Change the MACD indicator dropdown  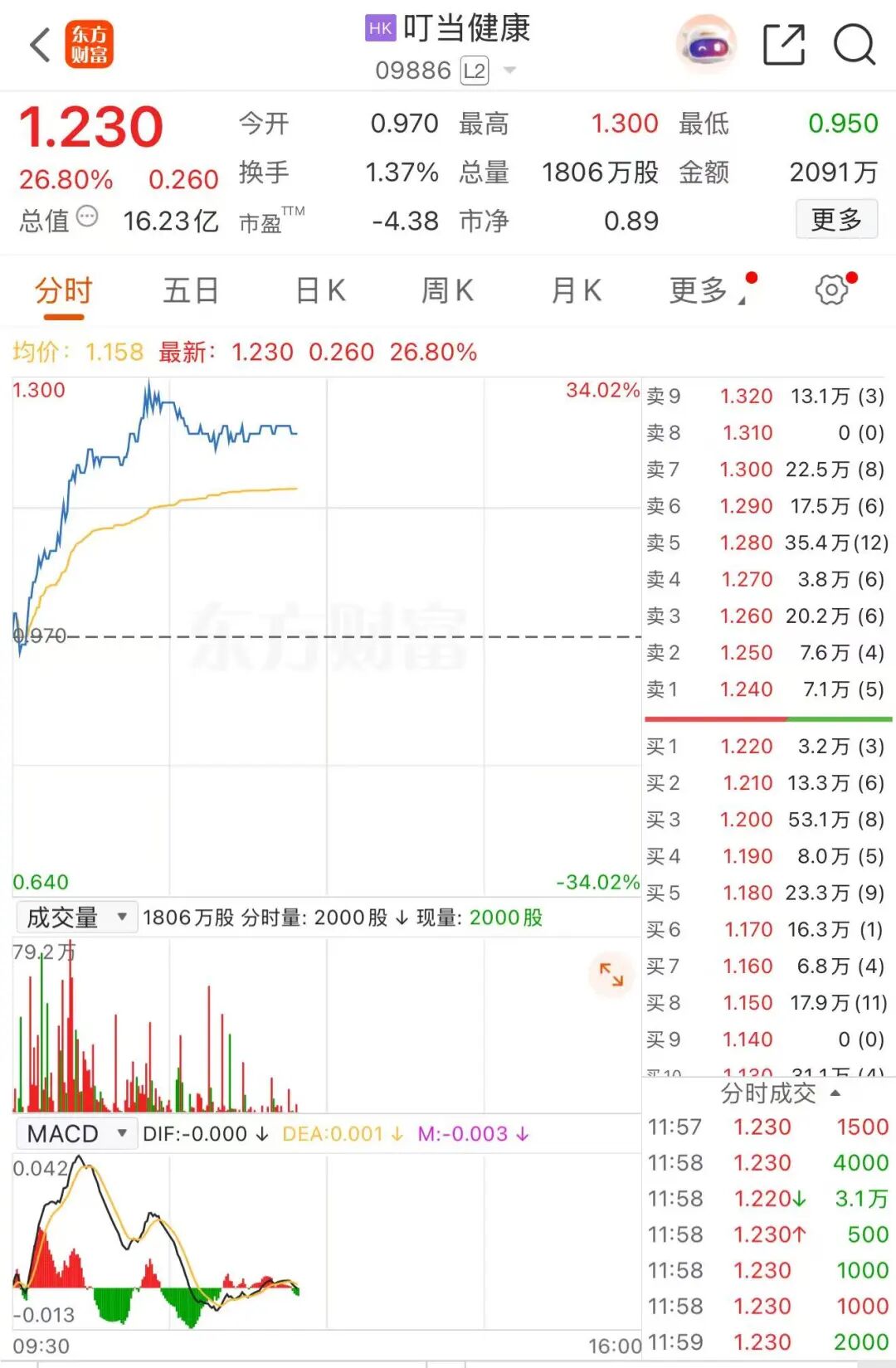coord(76,1133)
